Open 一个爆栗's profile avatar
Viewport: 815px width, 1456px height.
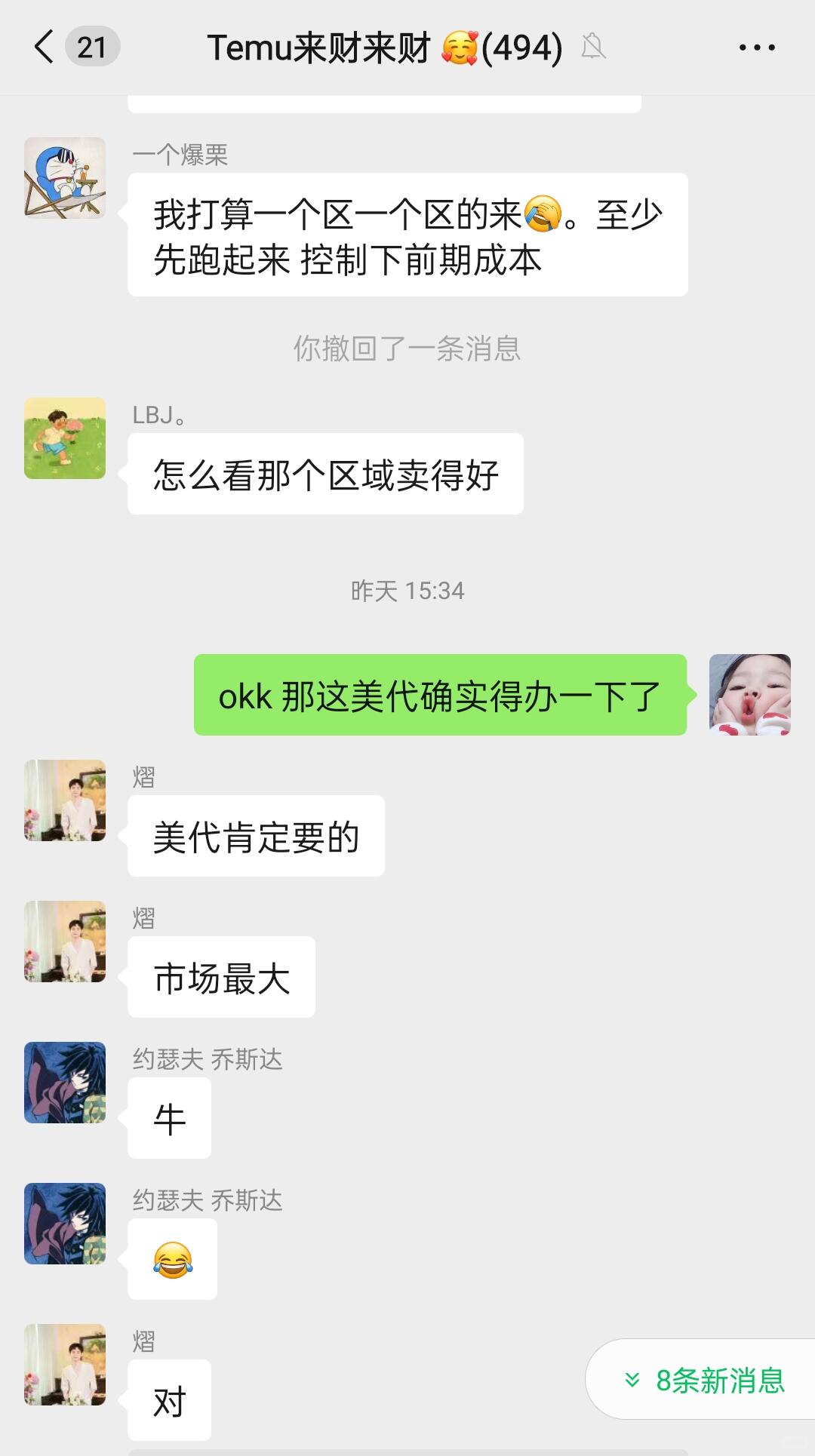(65, 178)
